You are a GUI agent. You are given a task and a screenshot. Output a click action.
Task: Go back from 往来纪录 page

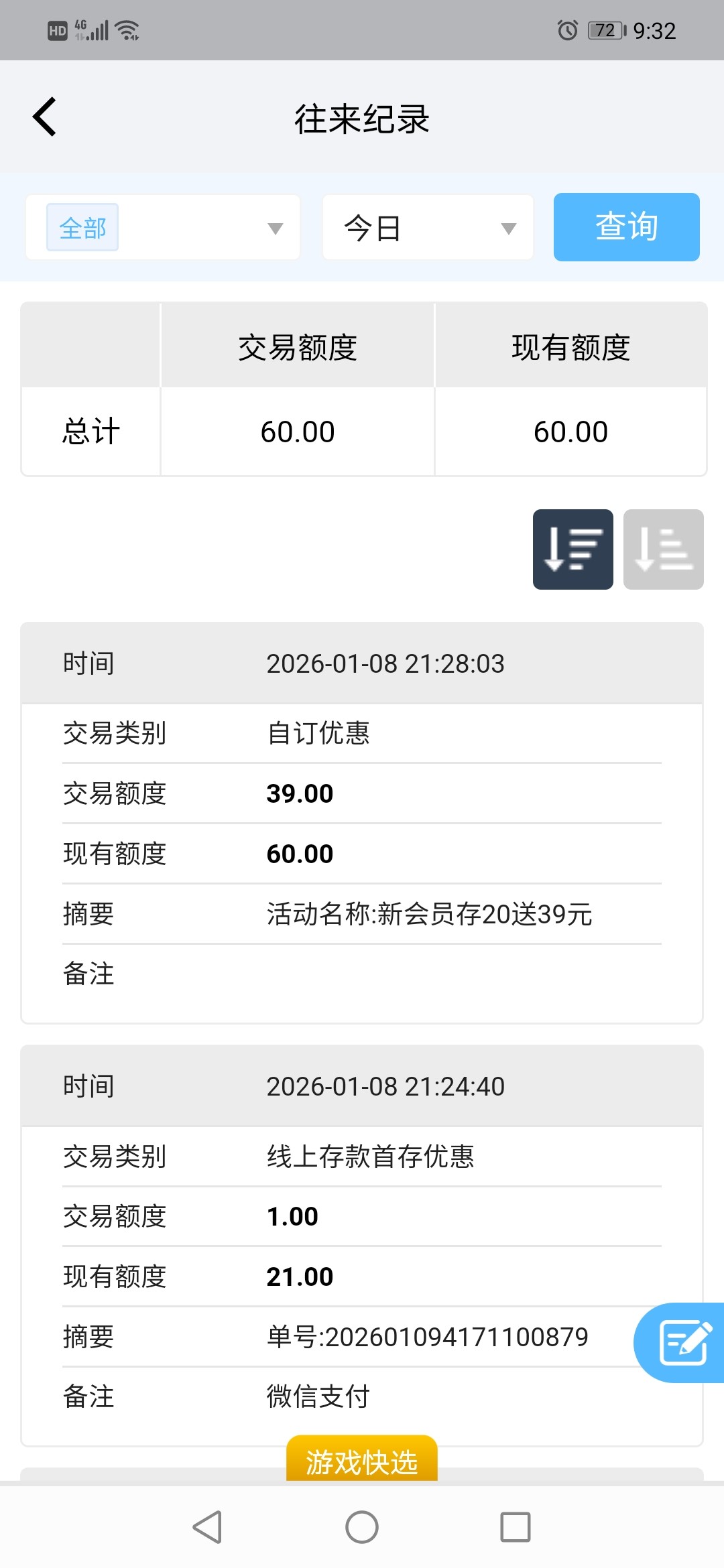pos(45,117)
